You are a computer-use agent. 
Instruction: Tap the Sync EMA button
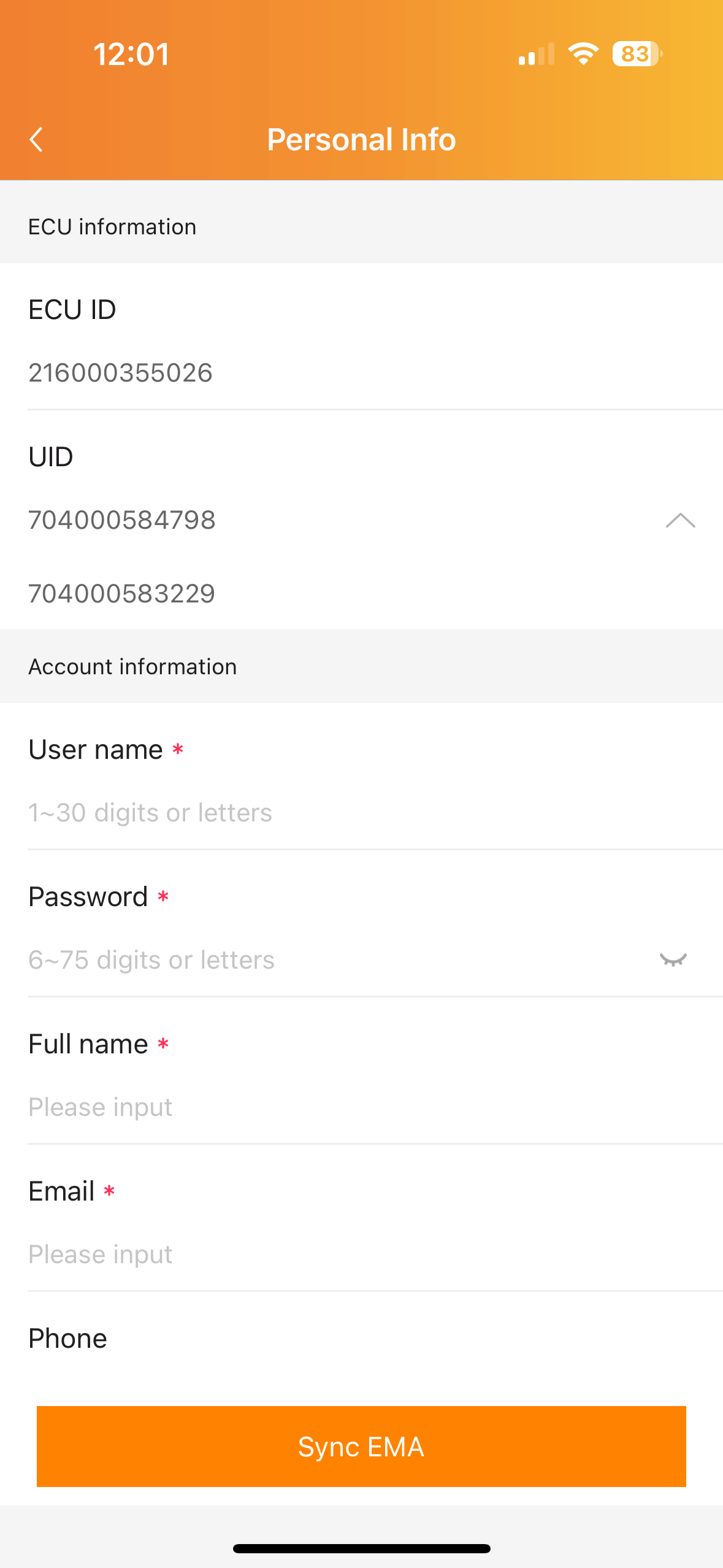click(x=361, y=1447)
